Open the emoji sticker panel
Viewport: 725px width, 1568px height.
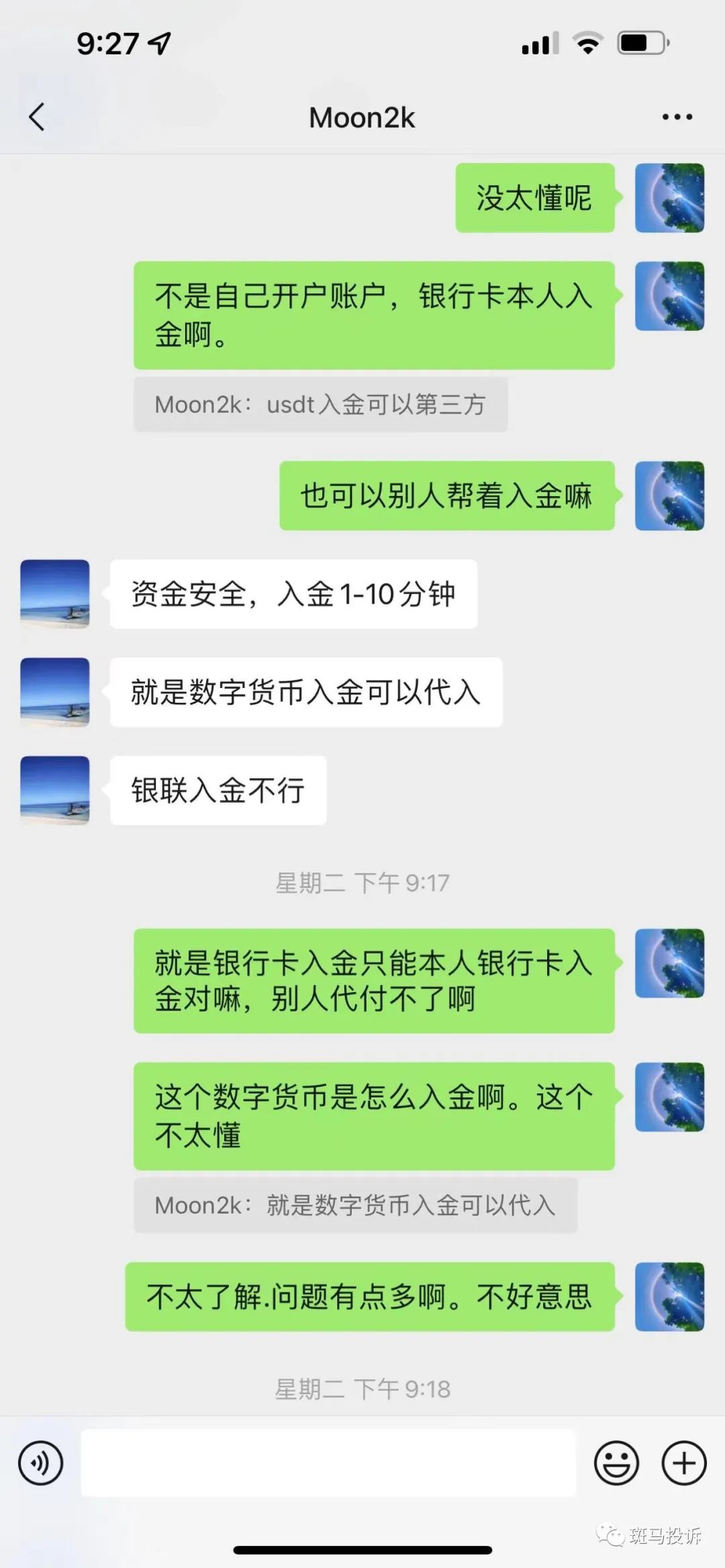pyautogui.click(x=616, y=1463)
